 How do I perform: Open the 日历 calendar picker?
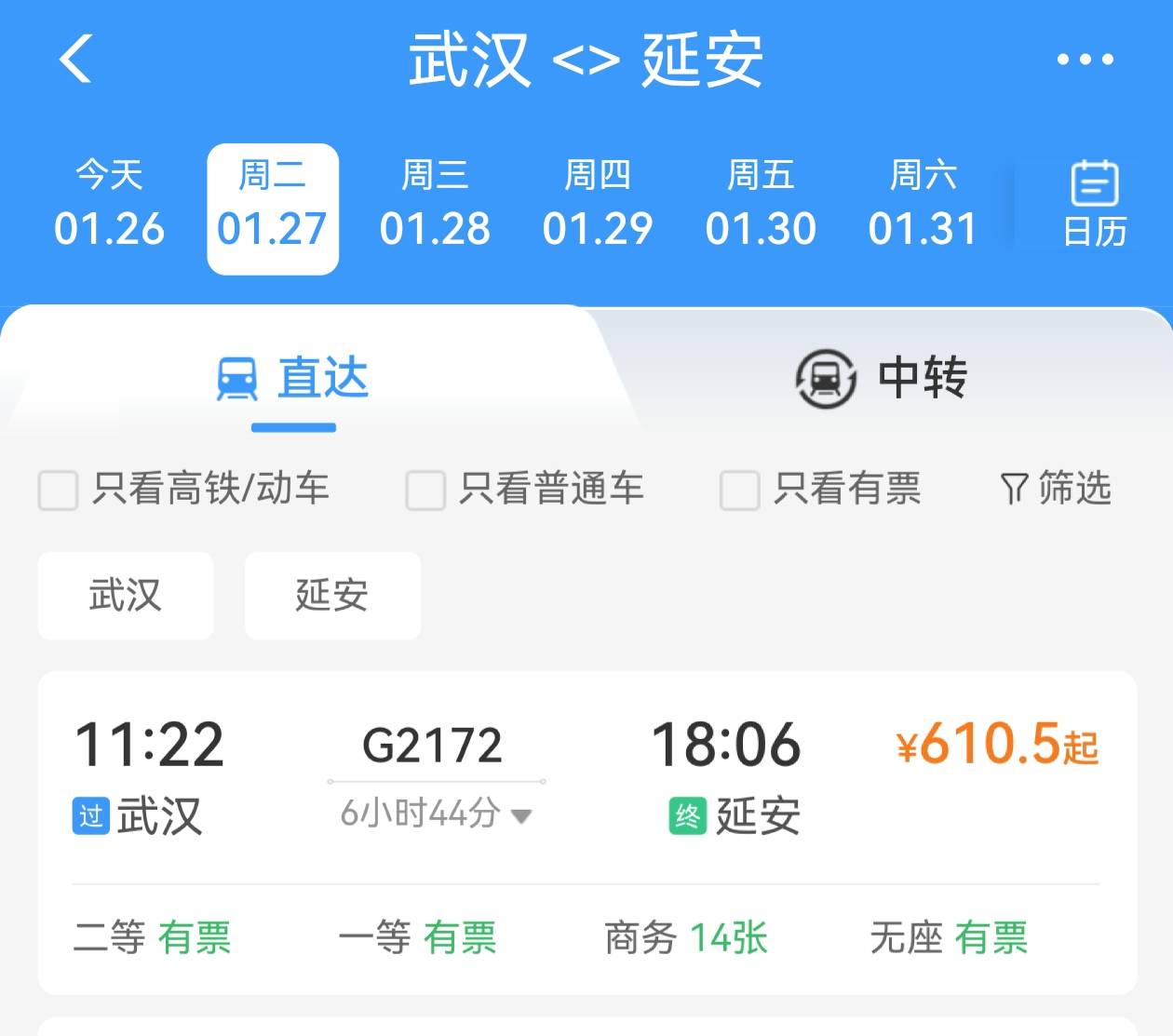point(1094,205)
